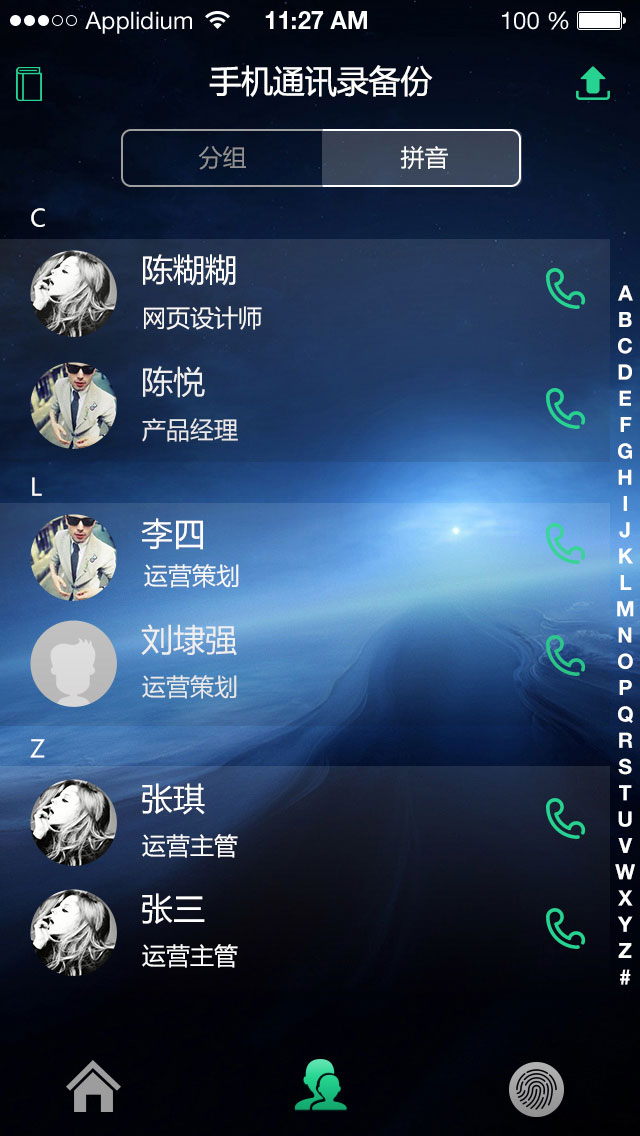640x1136 pixels.
Task: Call 刘埭强 with the phone icon
Action: [564, 655]
